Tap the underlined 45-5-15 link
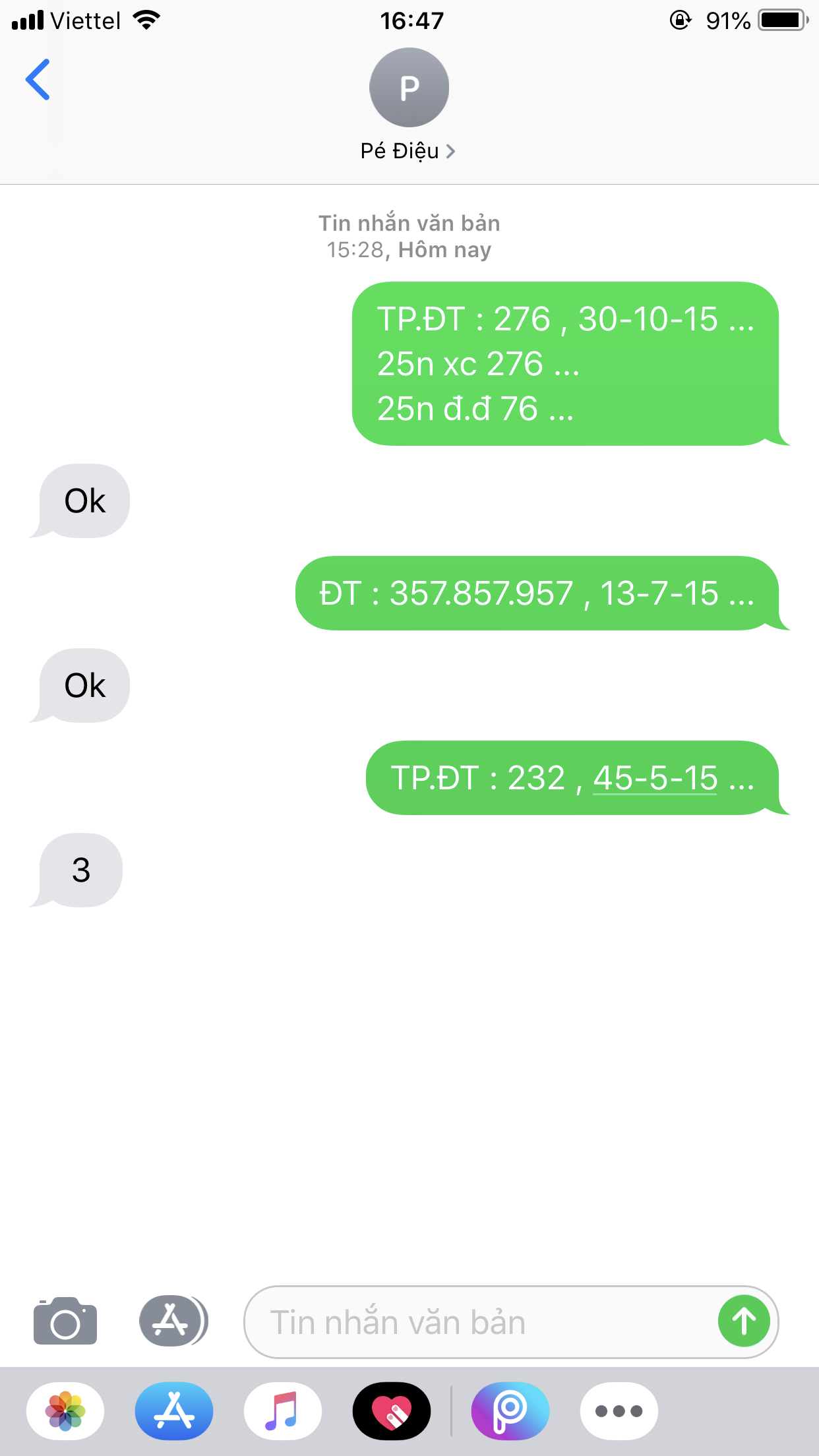819x1456 pixels. tap(655, 778)
